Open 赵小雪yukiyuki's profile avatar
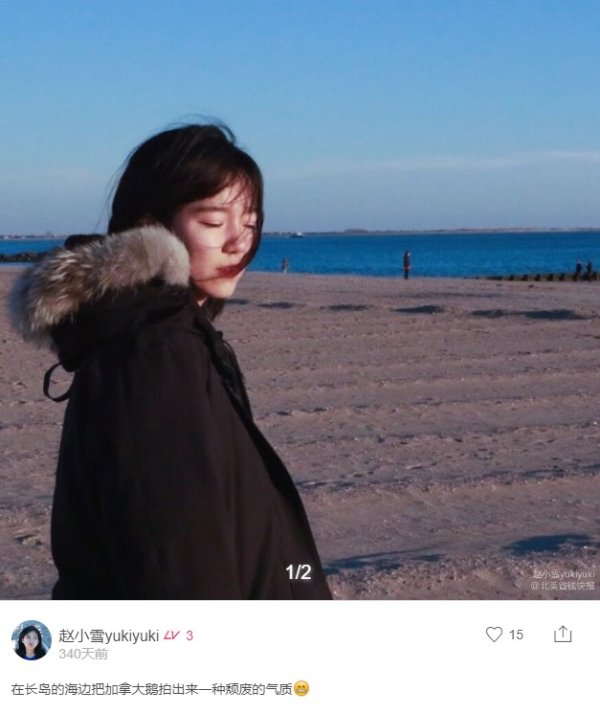 pos(31,640)
